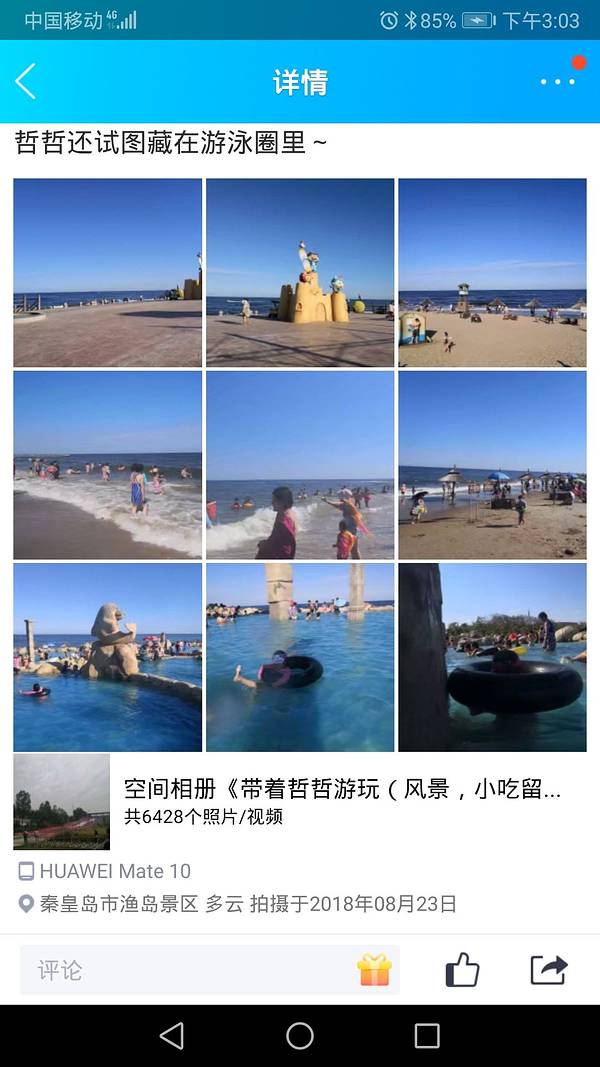
Task: Send a gift with the gift icon
Action: pos(374,970)
